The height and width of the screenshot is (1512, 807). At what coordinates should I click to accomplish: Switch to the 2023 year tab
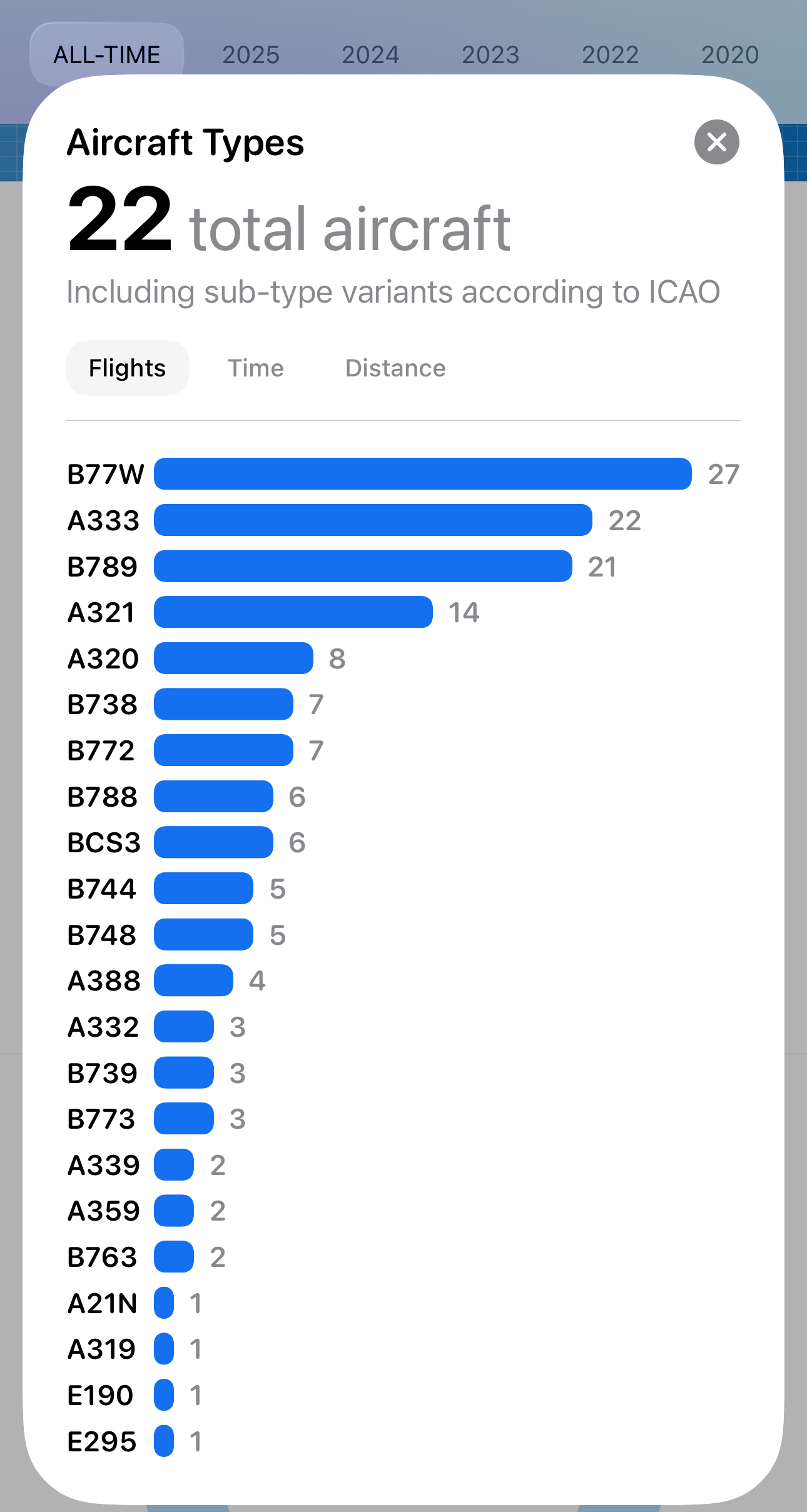(490, 54)
